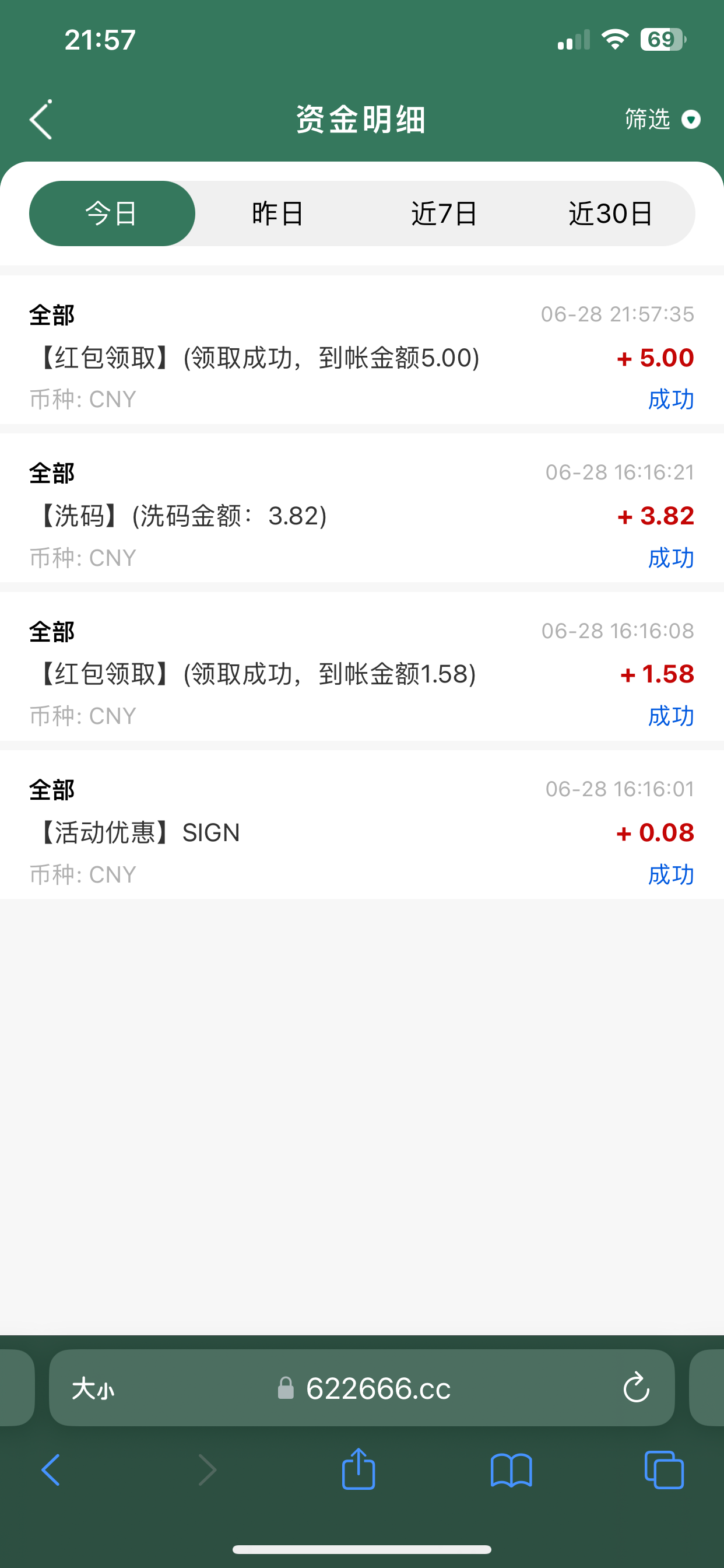
Task: Select the 今日 tab
Action: (112, 213)
